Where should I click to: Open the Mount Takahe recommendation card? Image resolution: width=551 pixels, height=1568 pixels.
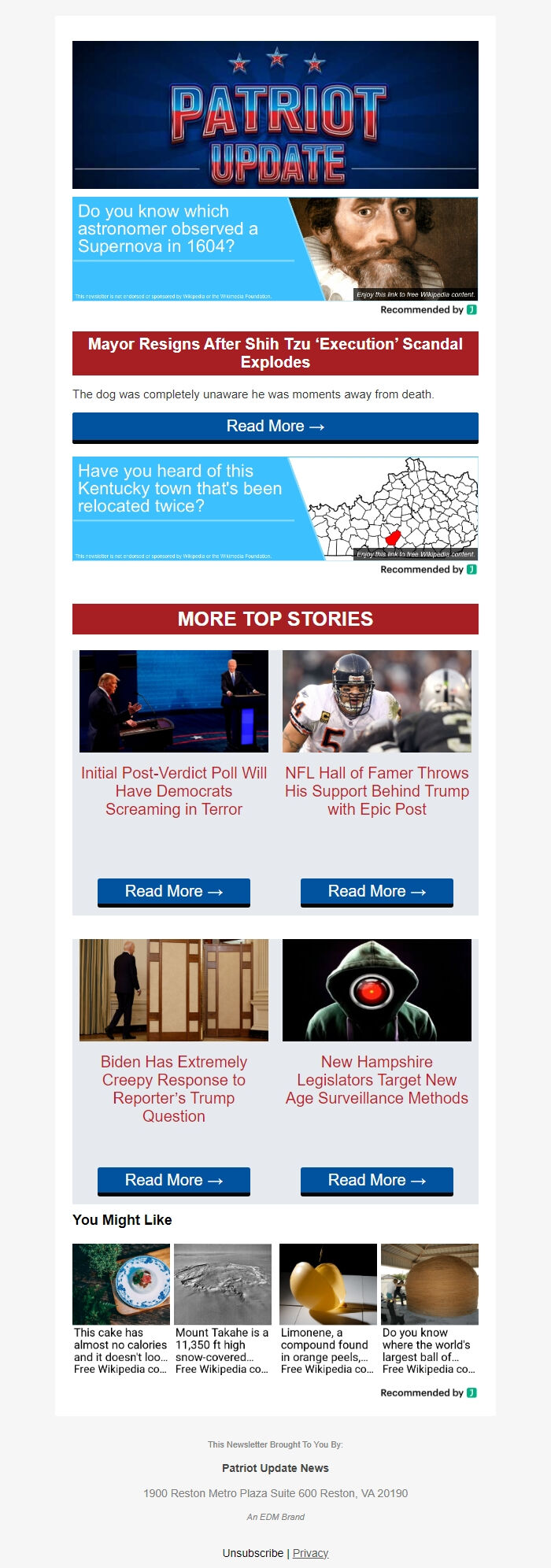click(x=223, y=1310)
